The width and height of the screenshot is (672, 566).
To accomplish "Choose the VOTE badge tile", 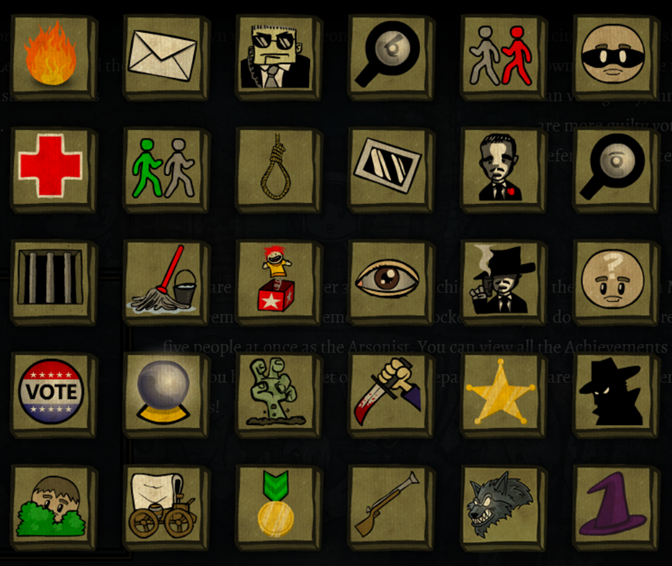I will tap(52, 390).
